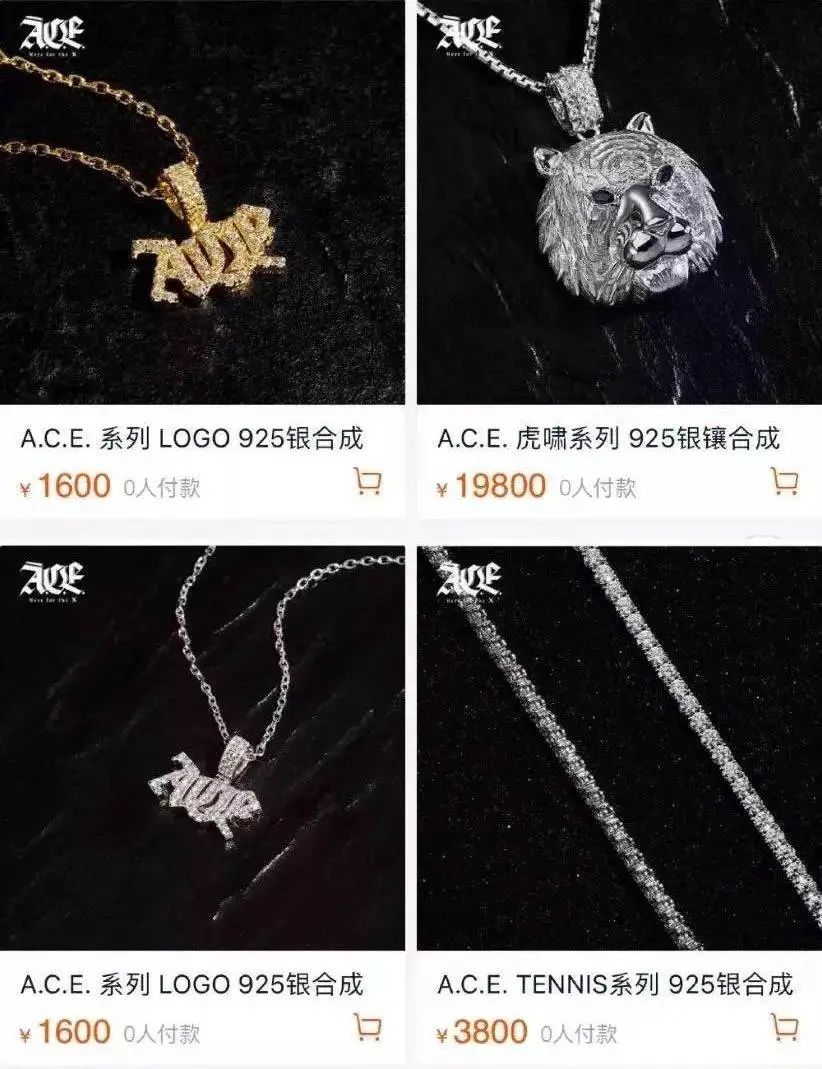Add the ¥3800 TENNIS系列 chain to cart
Viewport: 822px width, 1069px height.
click(785, 1027)
